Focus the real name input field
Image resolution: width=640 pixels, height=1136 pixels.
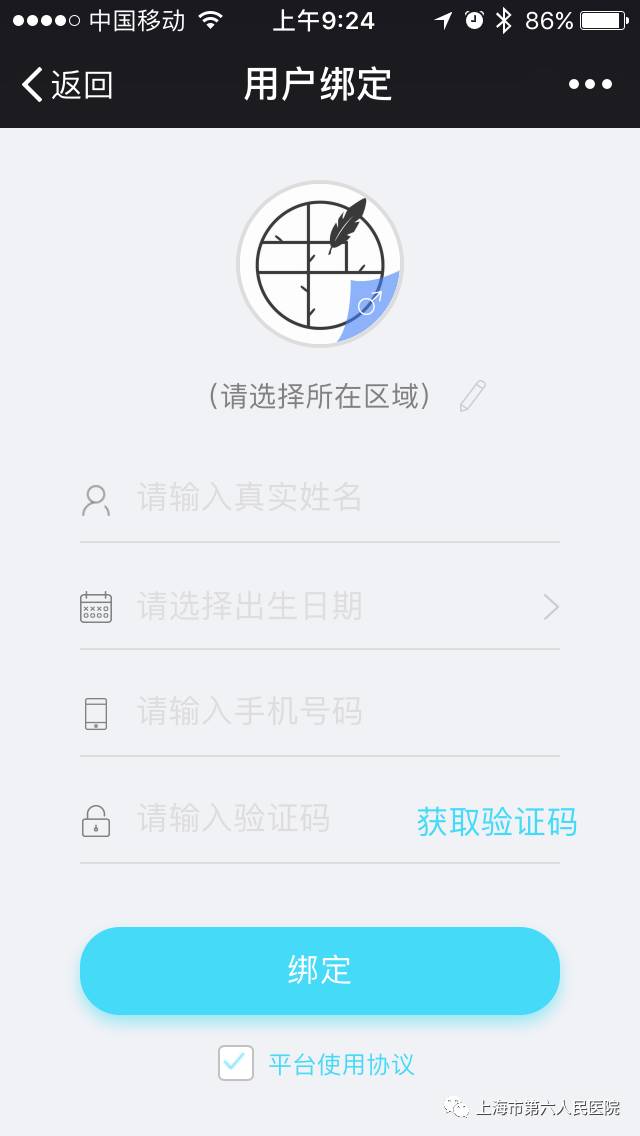tap(340, 498)
